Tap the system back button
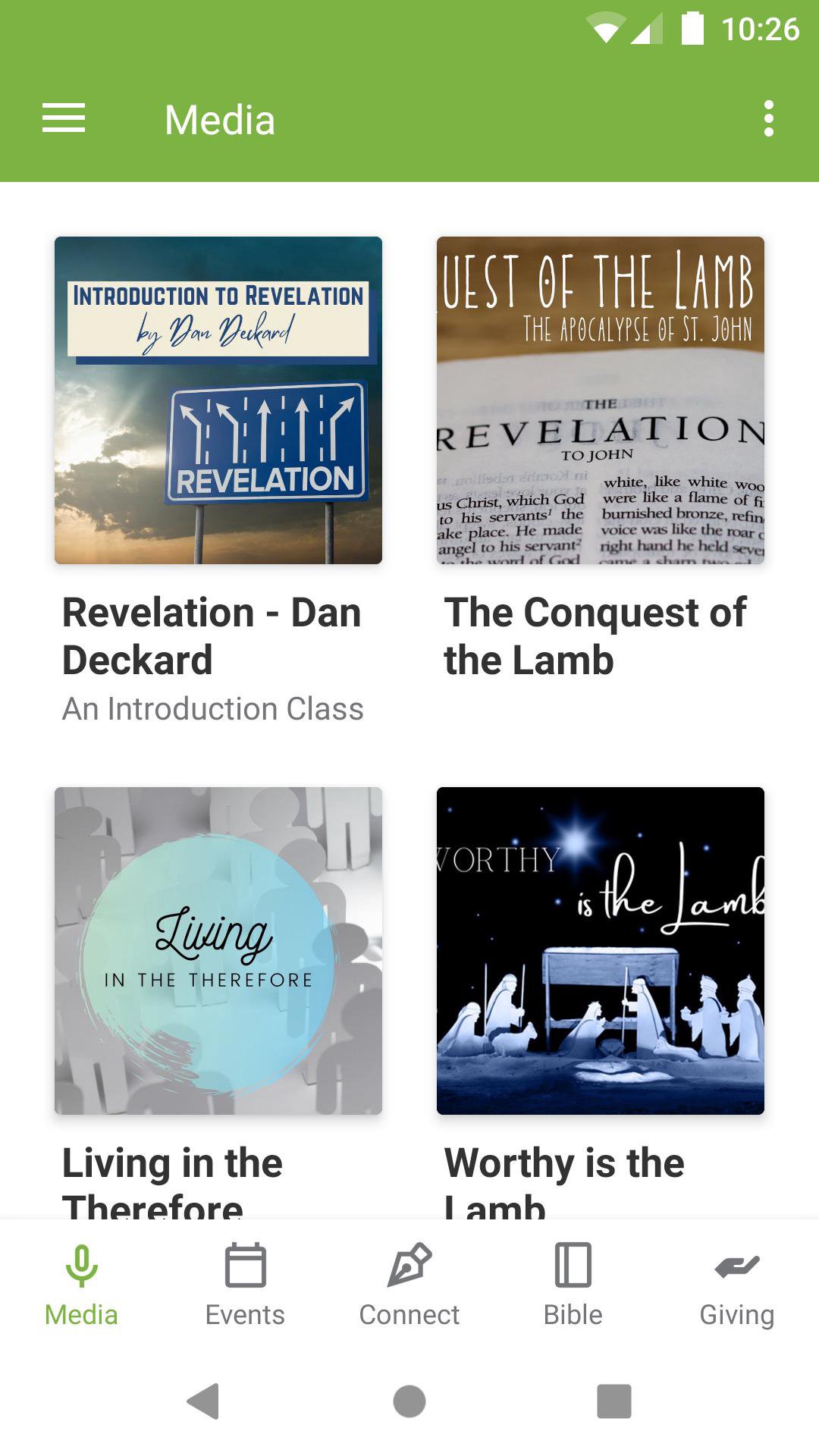Viewport: 819px width, 1456px height. 203,1401
